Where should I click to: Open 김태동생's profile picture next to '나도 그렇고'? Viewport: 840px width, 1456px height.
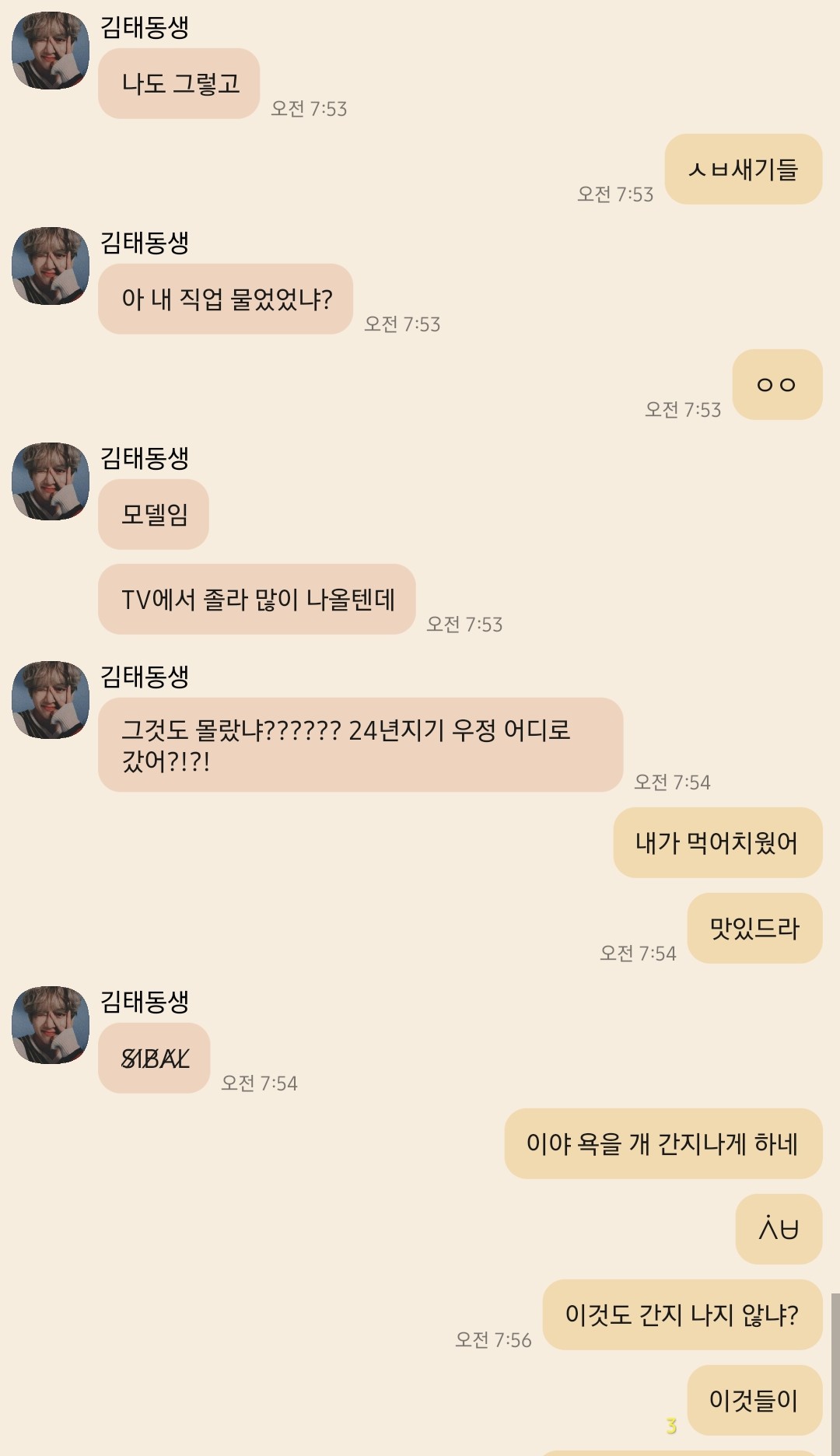click(x=51, y=51)
